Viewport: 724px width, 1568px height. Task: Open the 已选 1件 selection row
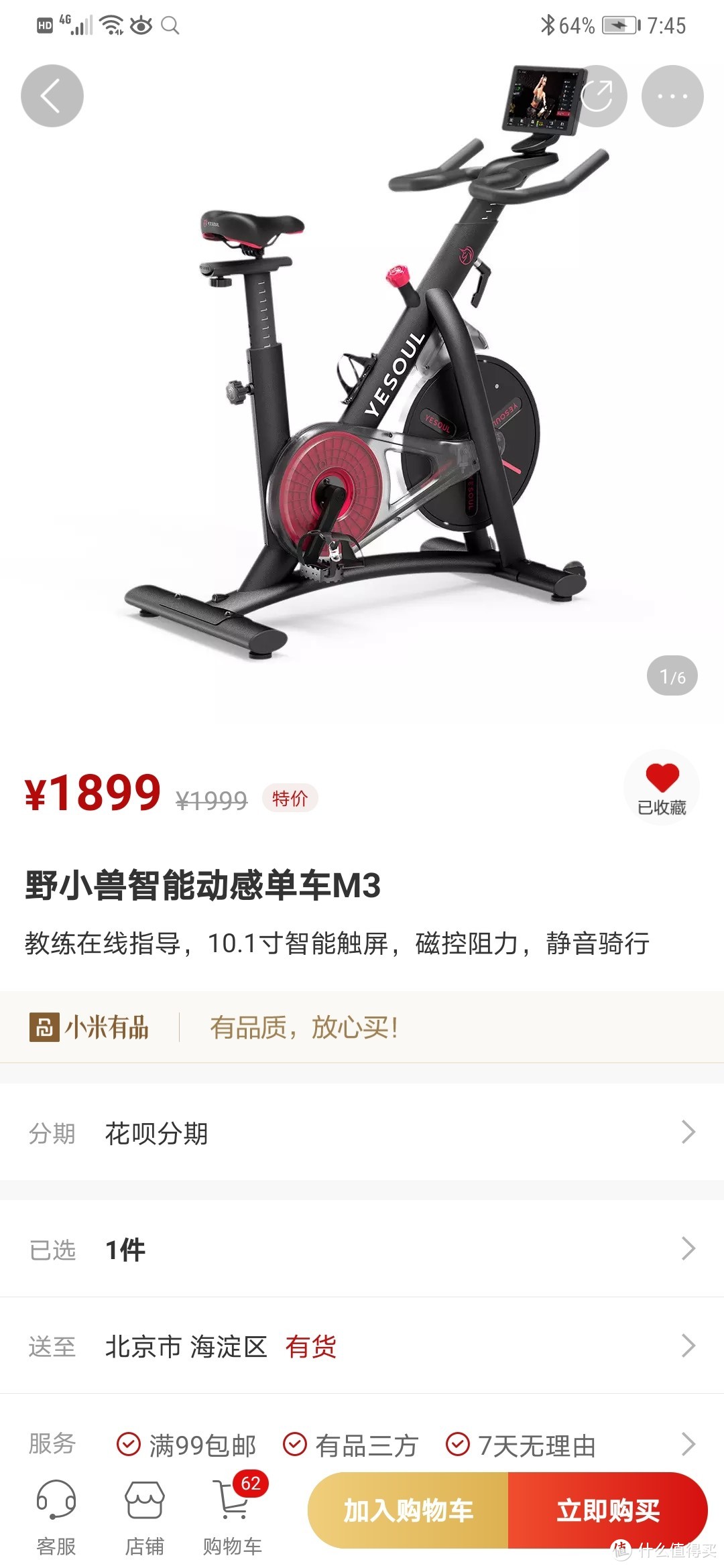point(362,1250)
